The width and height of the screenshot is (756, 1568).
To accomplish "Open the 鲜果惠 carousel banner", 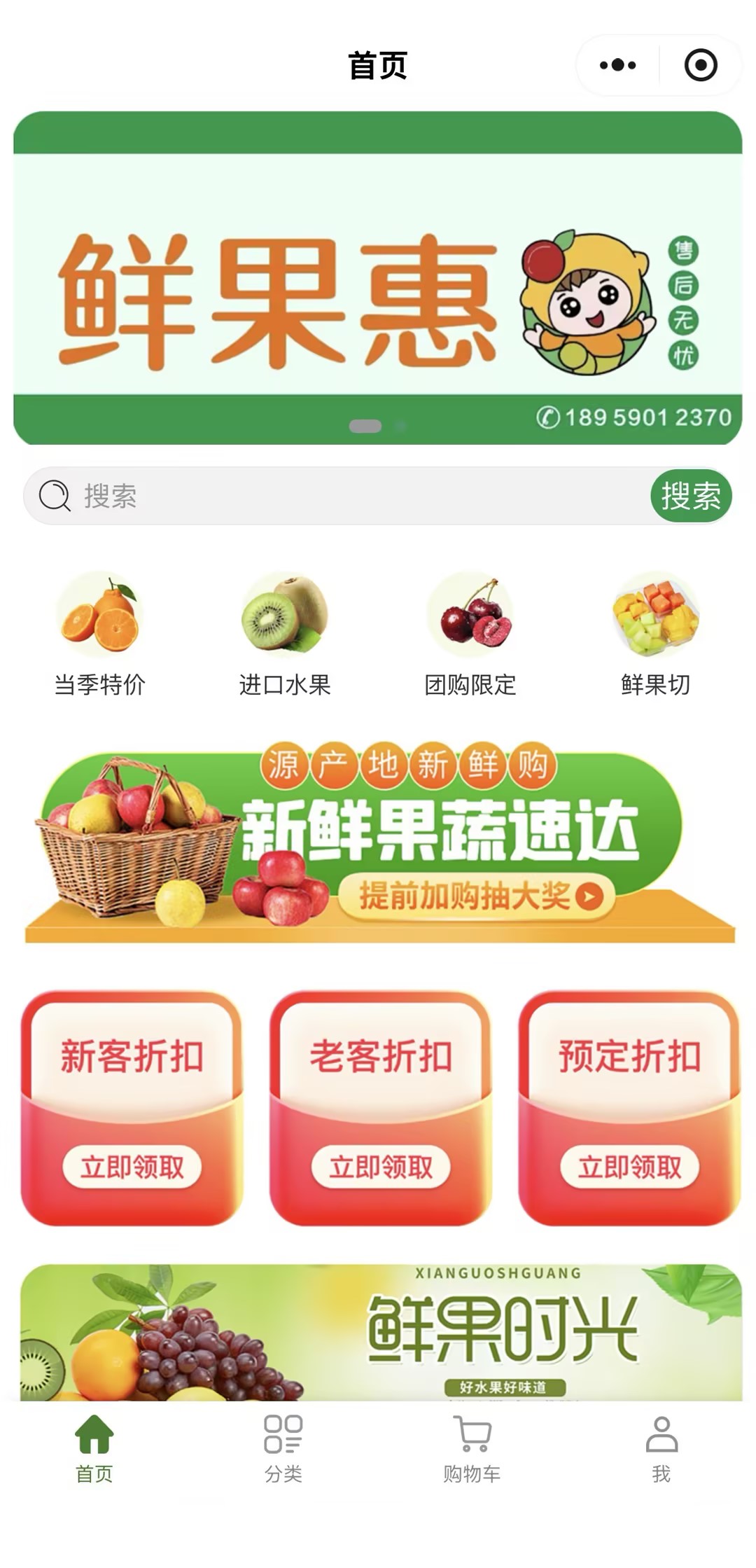I will tap(378, 277).
